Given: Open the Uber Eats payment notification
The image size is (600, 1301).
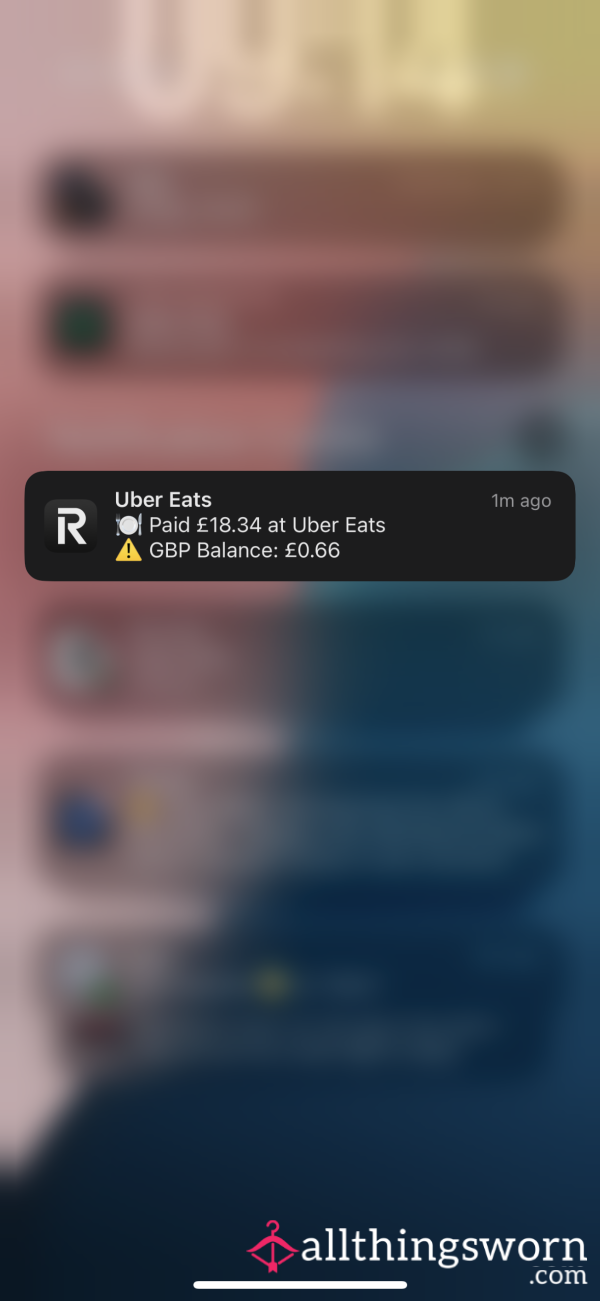Looking at the screenshot, I should pos(300,525).
